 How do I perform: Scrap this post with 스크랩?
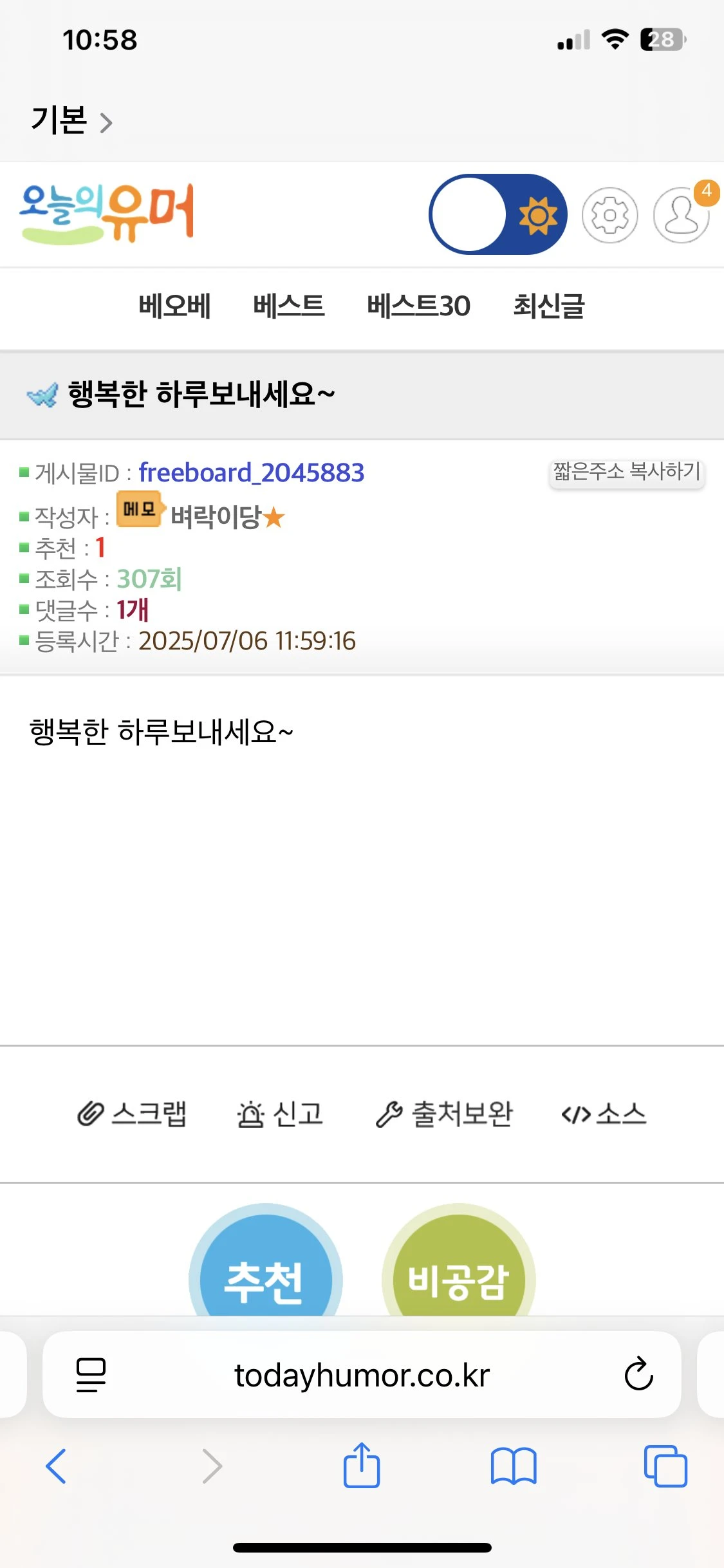coord(133,1114)
